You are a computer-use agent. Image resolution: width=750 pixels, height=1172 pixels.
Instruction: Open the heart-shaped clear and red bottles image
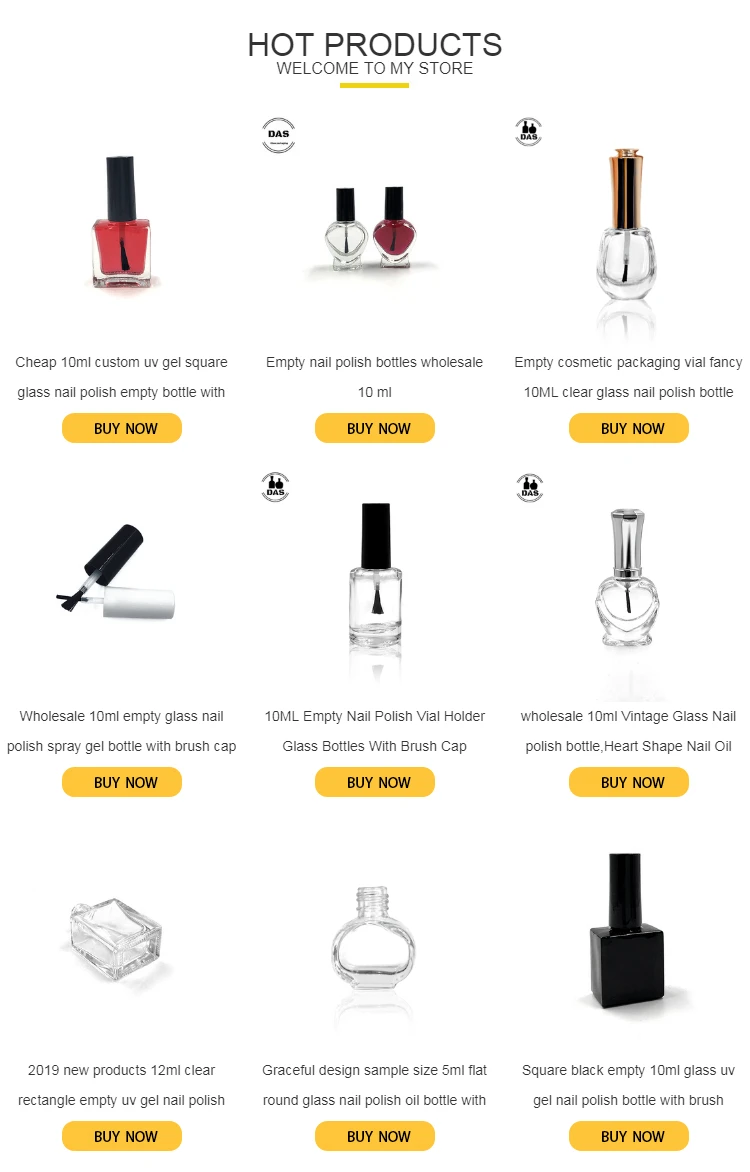coord(375,228)
